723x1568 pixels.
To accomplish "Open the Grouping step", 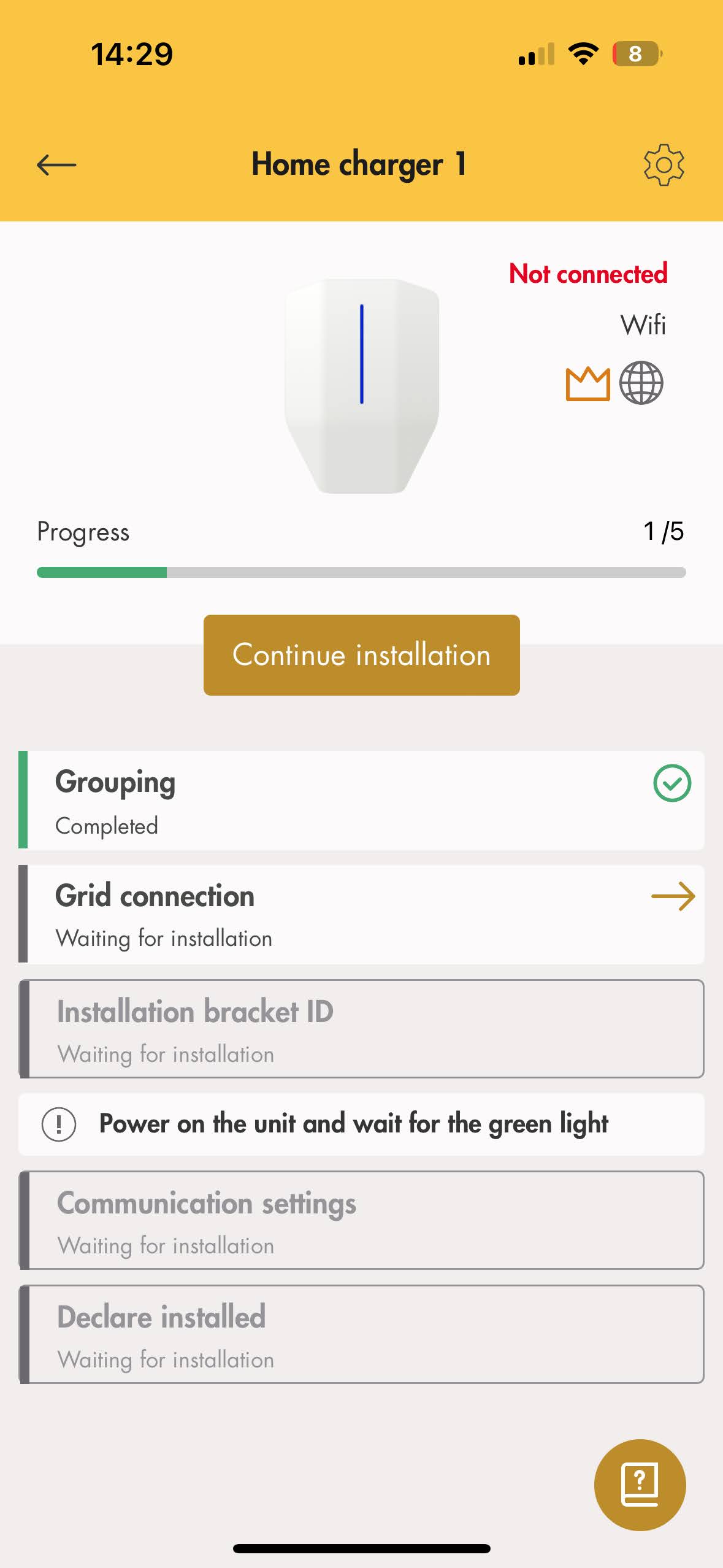I will tap(361, 800).
